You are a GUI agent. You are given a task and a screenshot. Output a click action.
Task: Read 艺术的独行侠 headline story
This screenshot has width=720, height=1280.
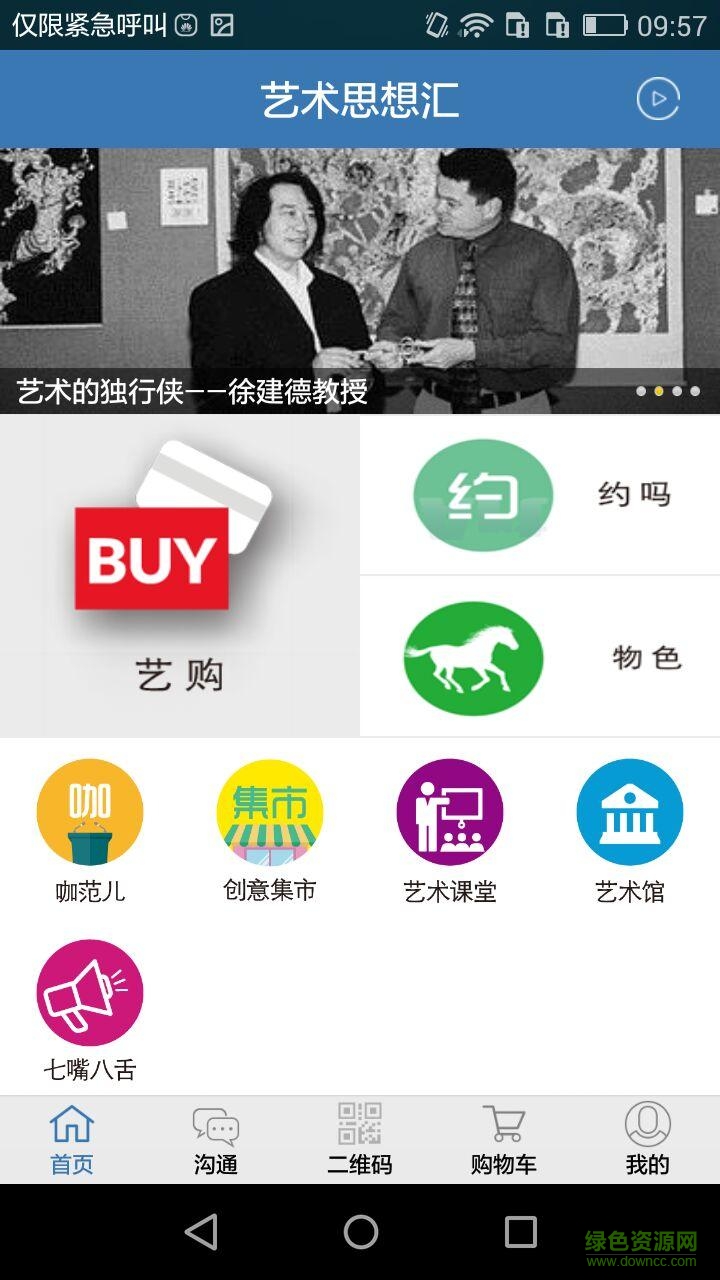(192, 392)
